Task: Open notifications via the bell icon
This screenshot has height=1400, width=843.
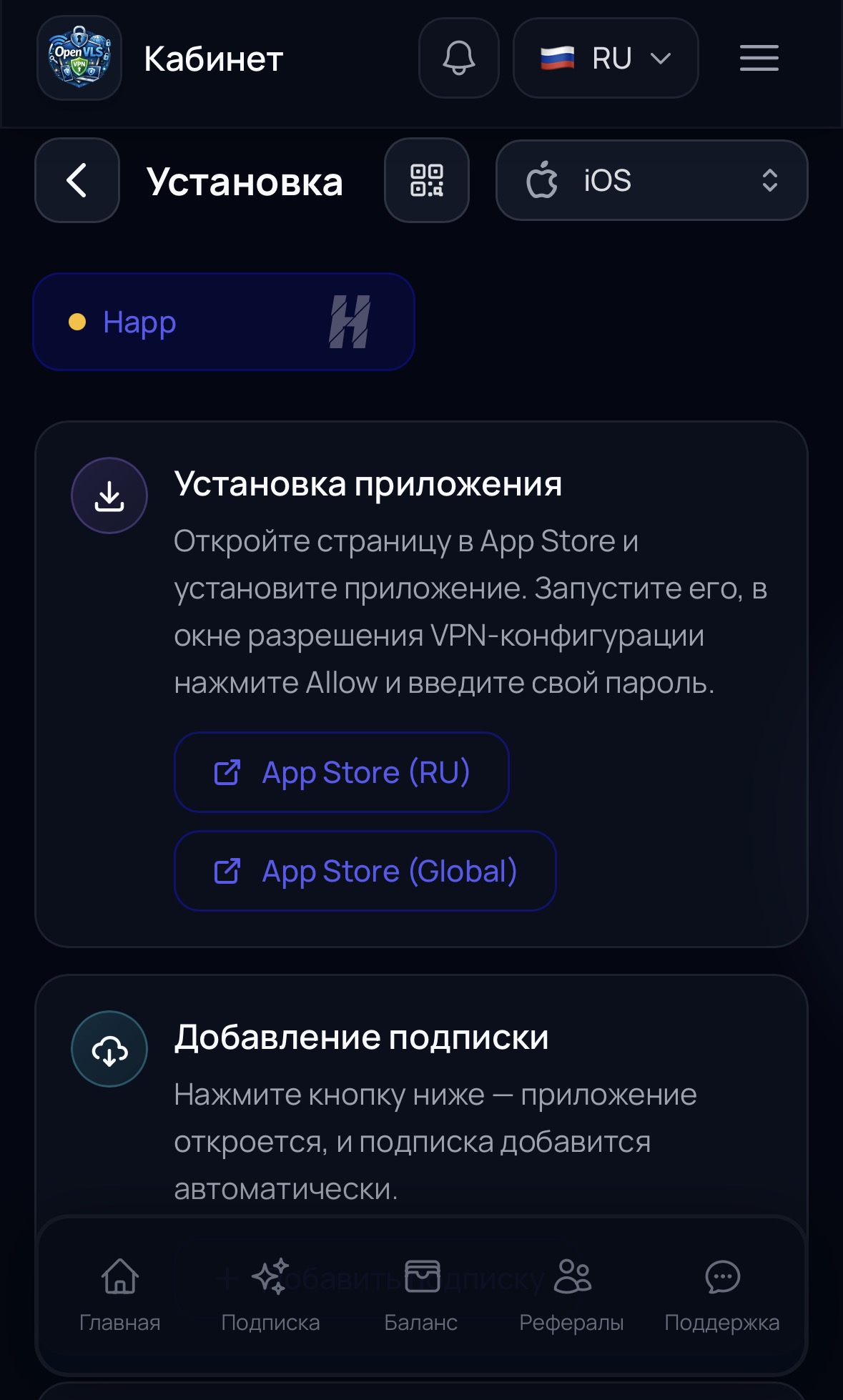Action: pos(458,59)
